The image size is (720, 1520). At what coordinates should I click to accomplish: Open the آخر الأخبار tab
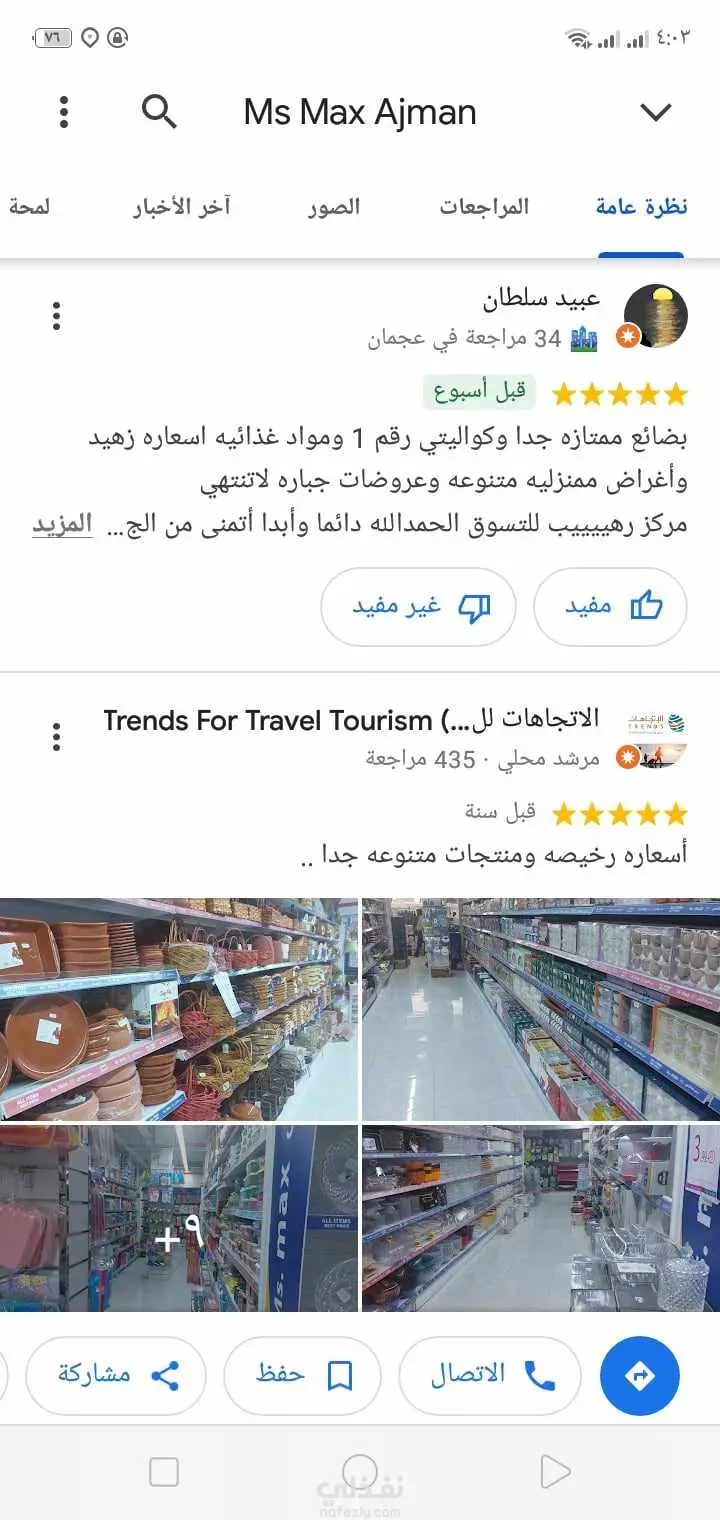click(x=182, y=207)
